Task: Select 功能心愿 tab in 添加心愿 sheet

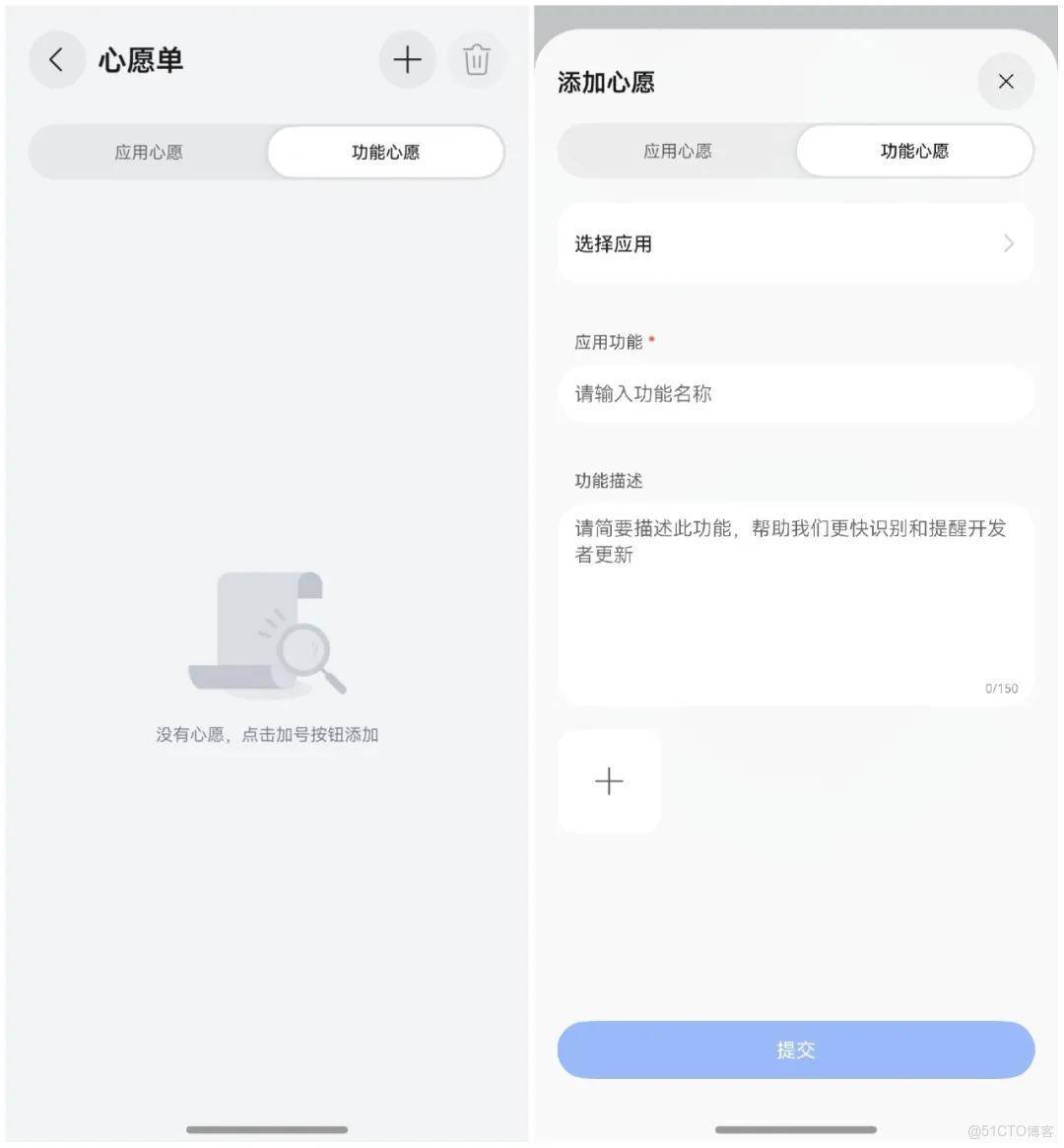Action: (x=914, y=151)
